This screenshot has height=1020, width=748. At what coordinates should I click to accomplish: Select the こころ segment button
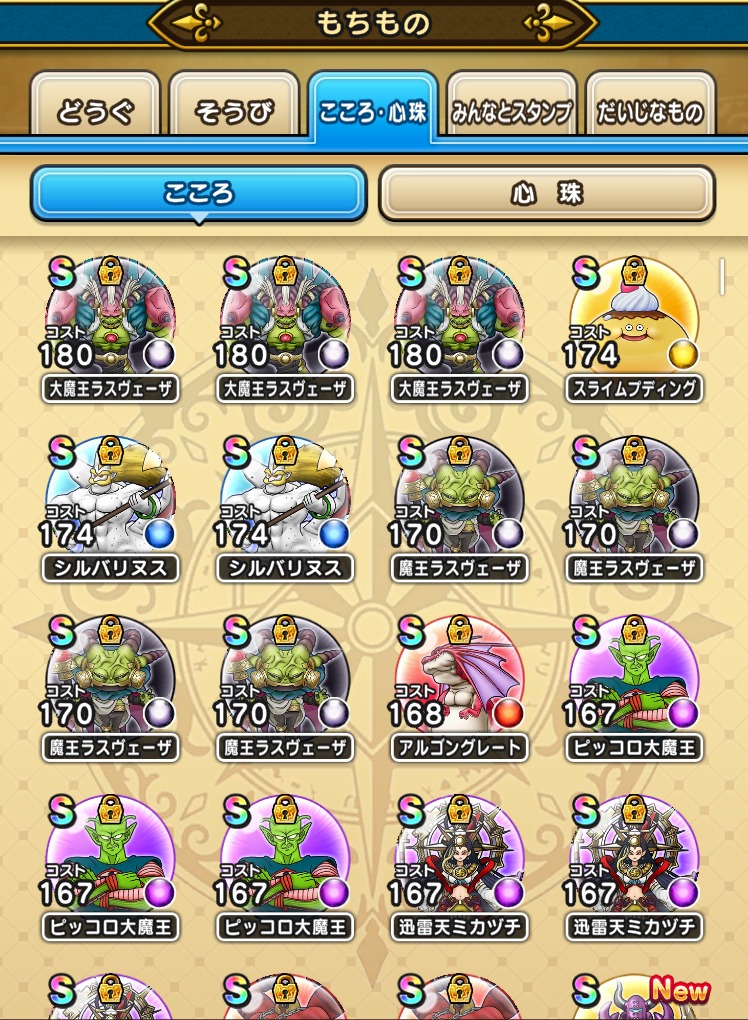(x=199, y=193)
